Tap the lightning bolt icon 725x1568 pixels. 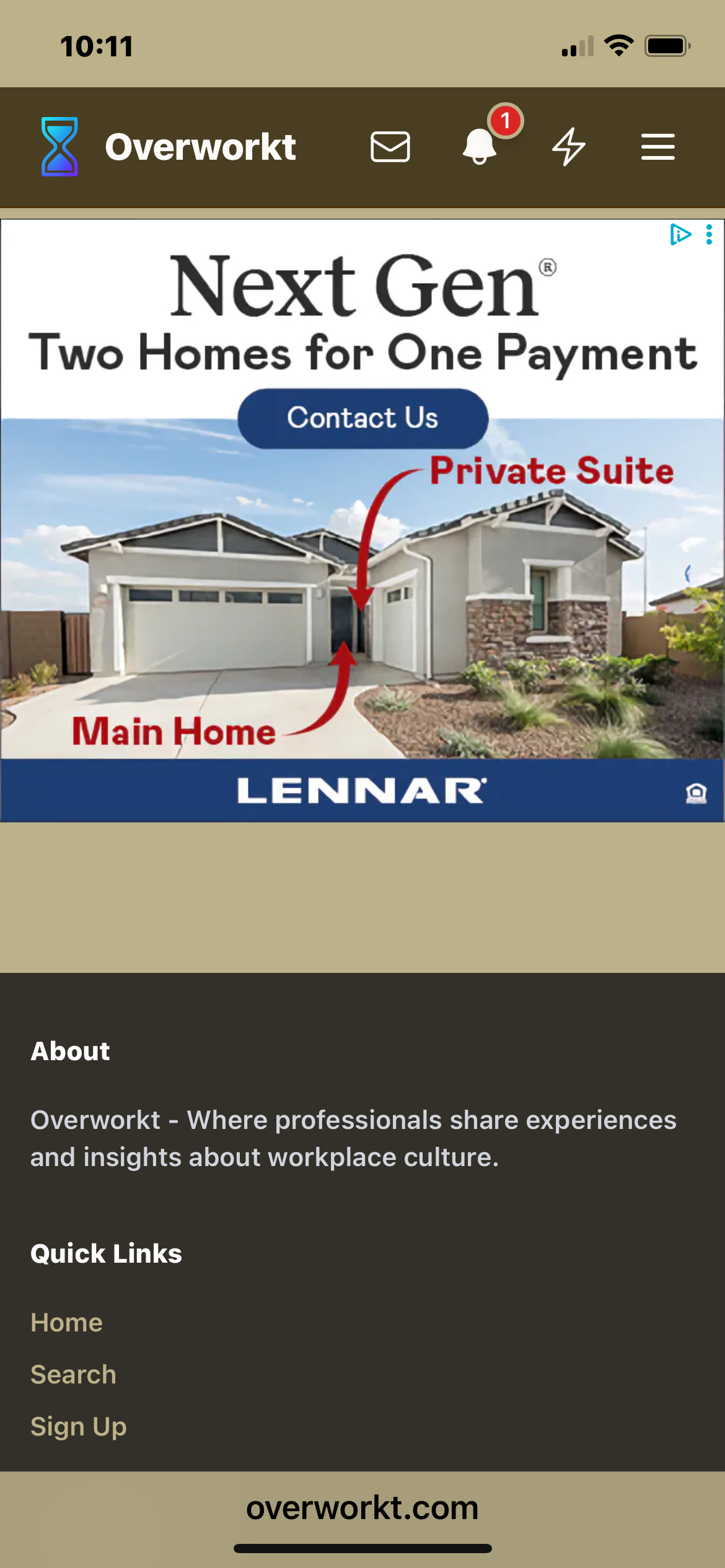[x=568, y=147]
